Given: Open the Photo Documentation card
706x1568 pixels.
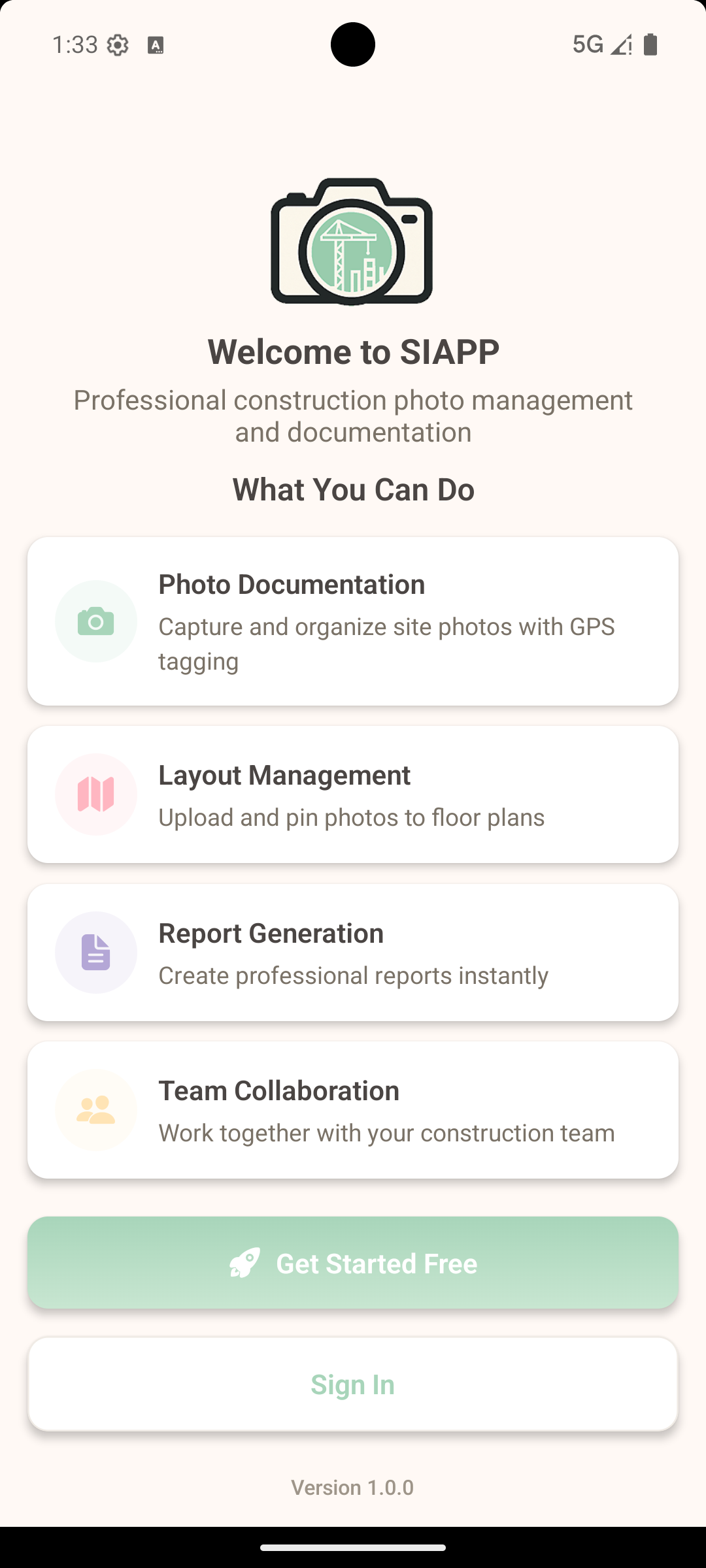Looking at the screenshot, I should (352, 619).
